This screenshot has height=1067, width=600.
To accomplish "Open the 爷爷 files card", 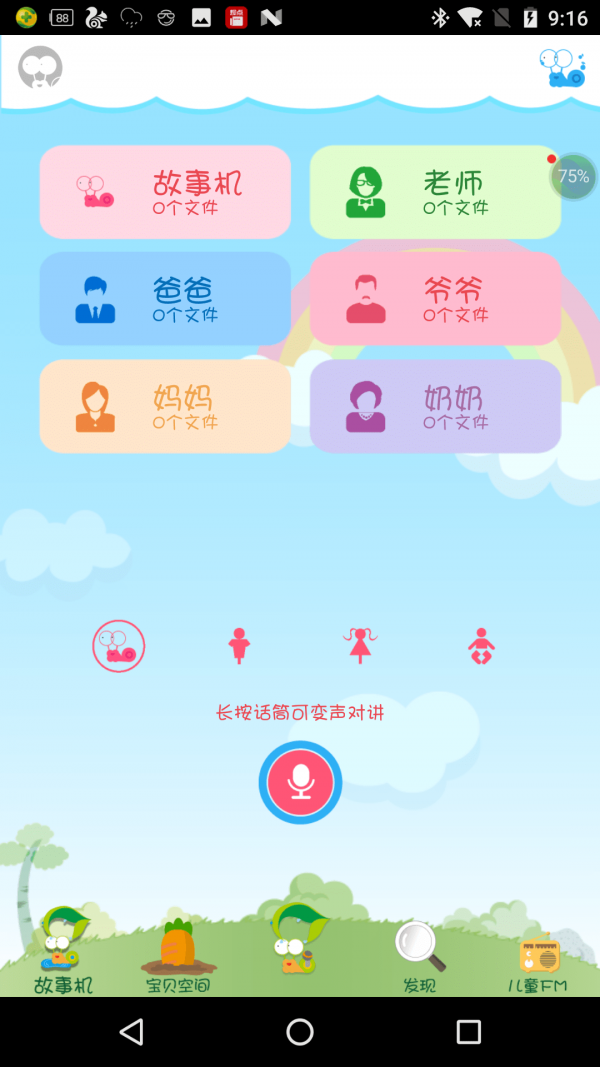I will point(435,299).
